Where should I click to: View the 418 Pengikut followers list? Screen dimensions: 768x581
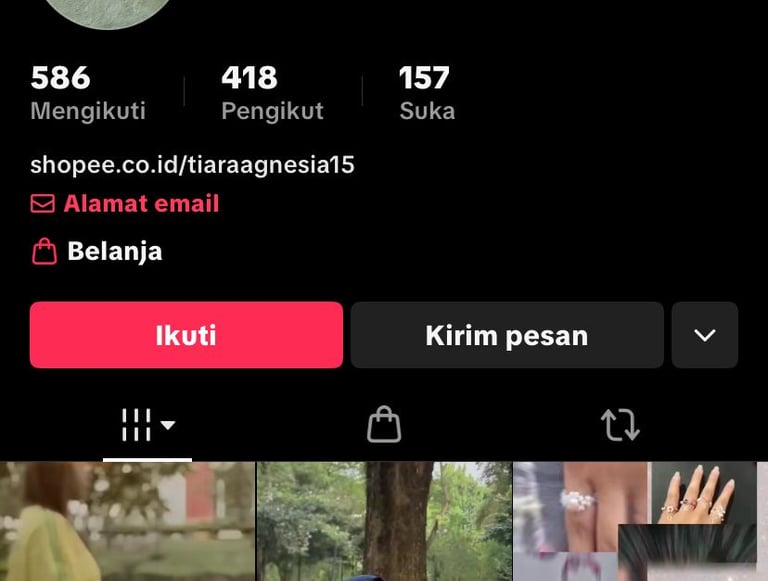coord(272,93)
